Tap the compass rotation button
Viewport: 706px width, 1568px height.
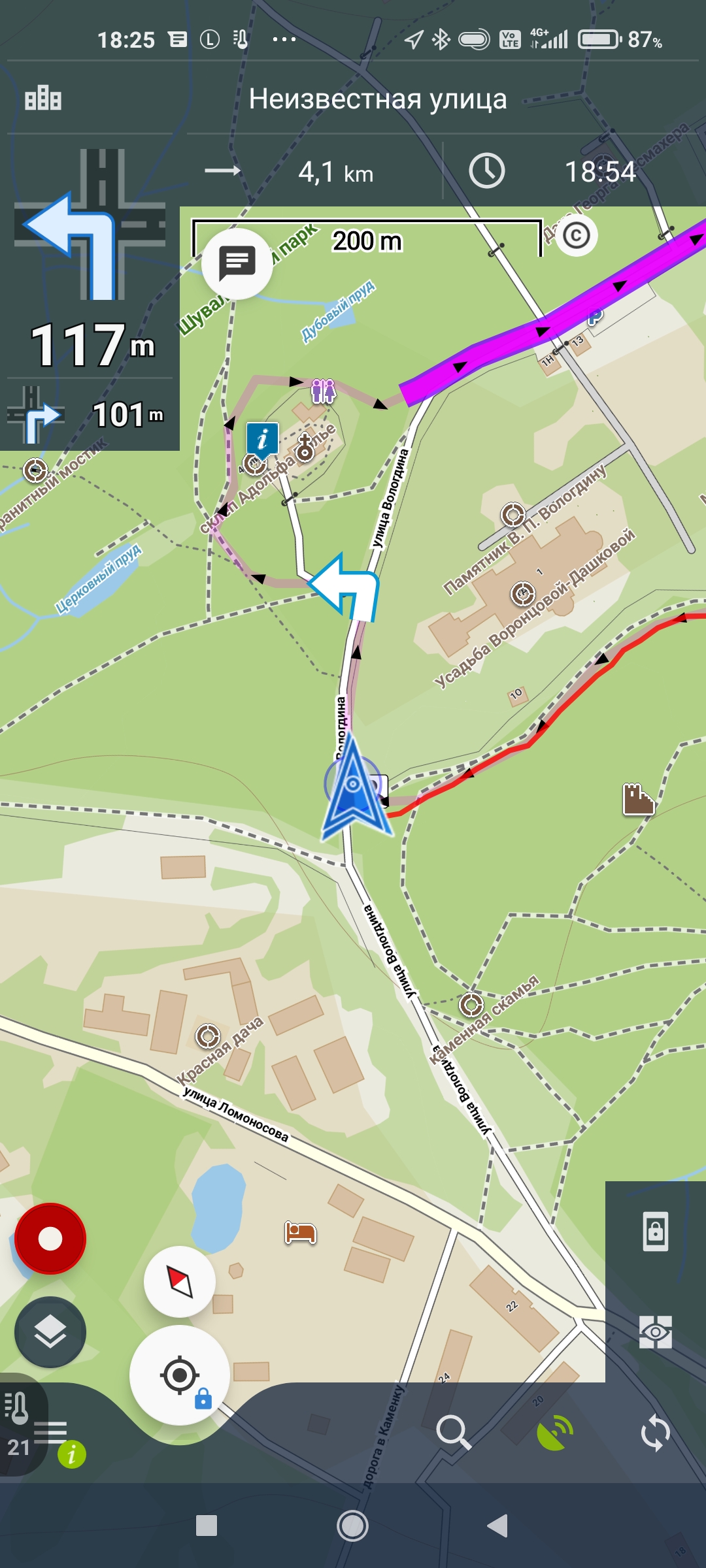tap(180, 1281)
